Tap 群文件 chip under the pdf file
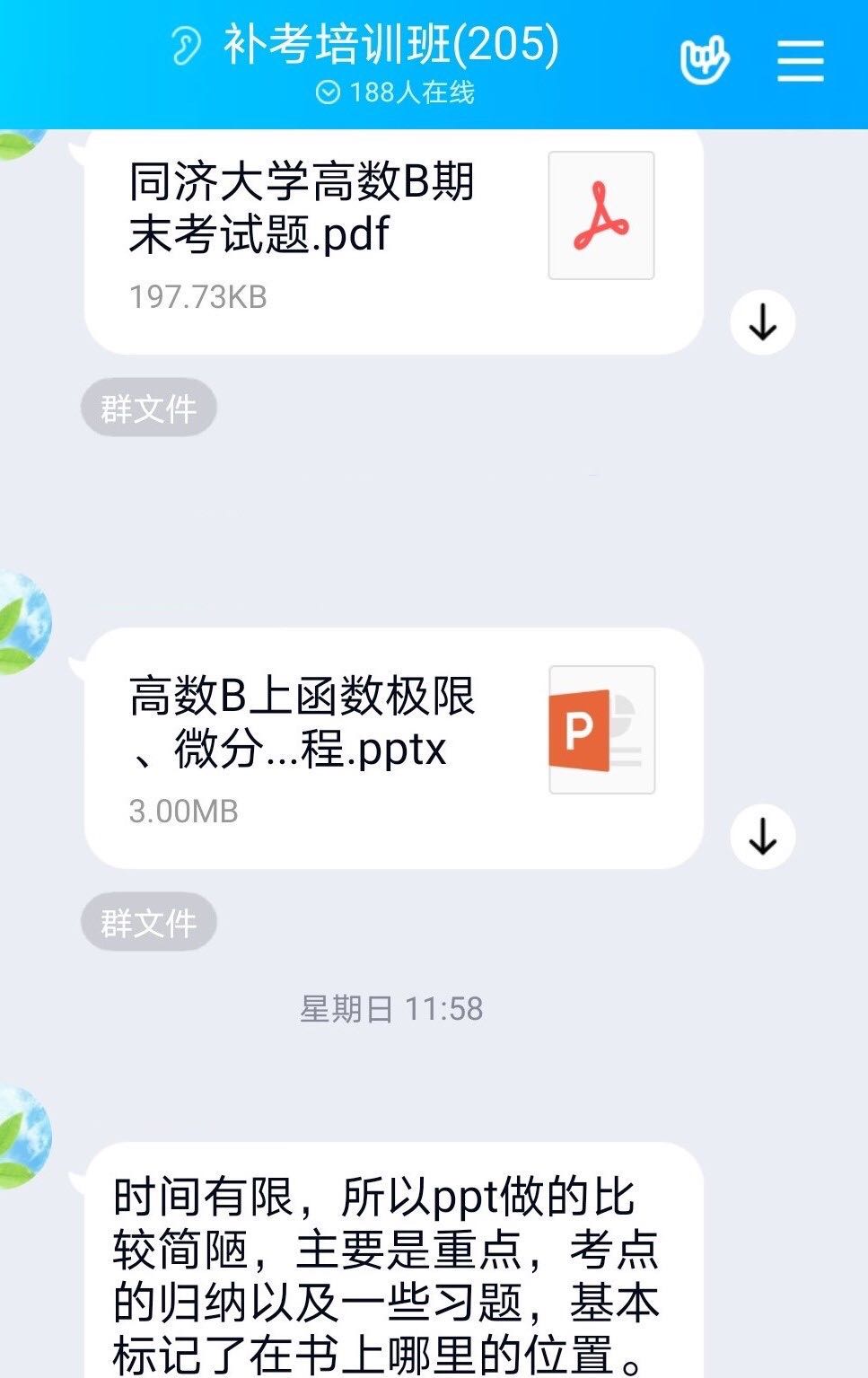The height and width of the screenshot is (1378, 868). (x=149, y=408)
